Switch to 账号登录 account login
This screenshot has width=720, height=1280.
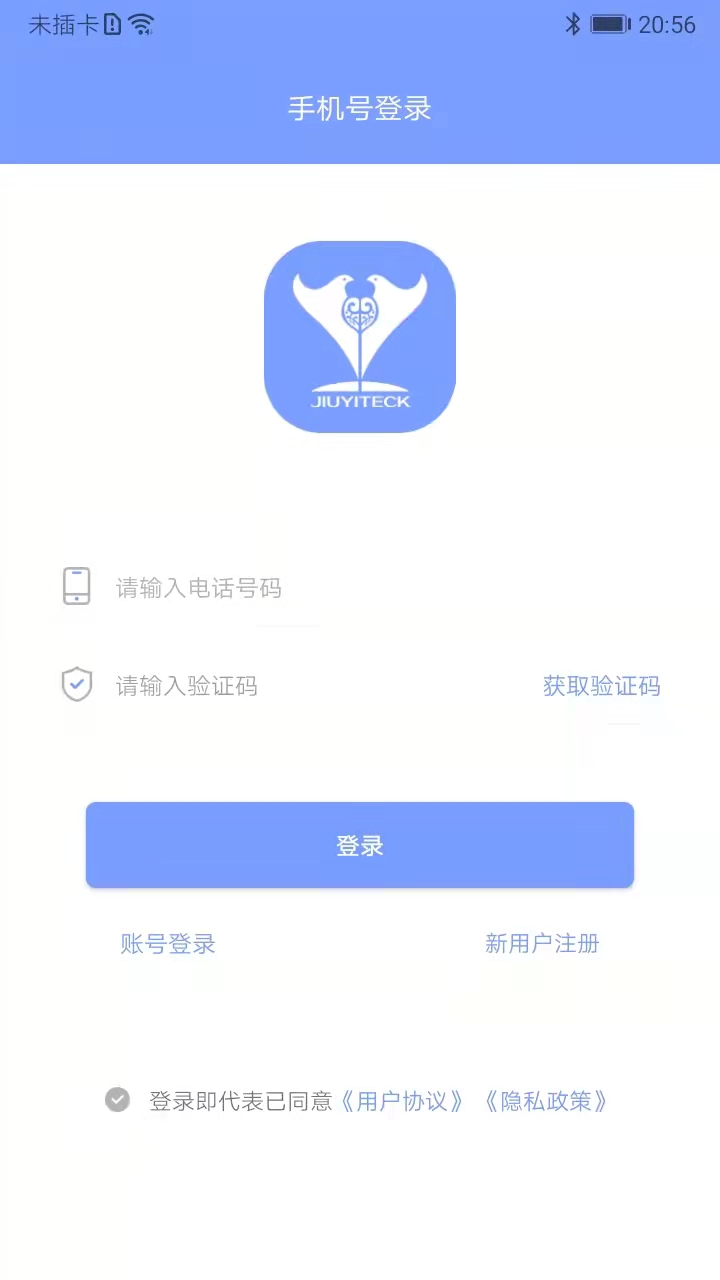[167, 944]
